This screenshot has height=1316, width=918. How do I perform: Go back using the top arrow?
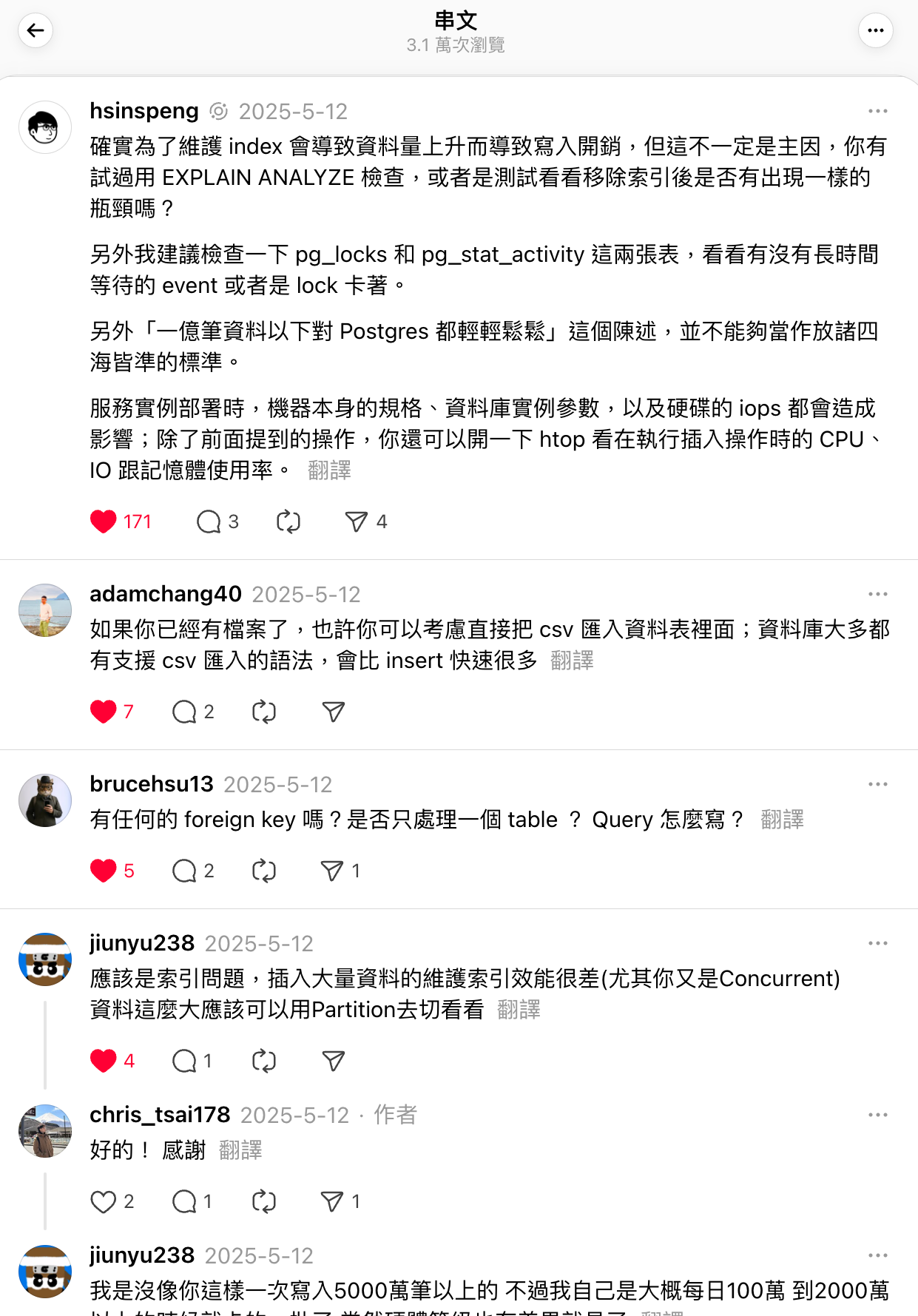click(x=36, y=30)
